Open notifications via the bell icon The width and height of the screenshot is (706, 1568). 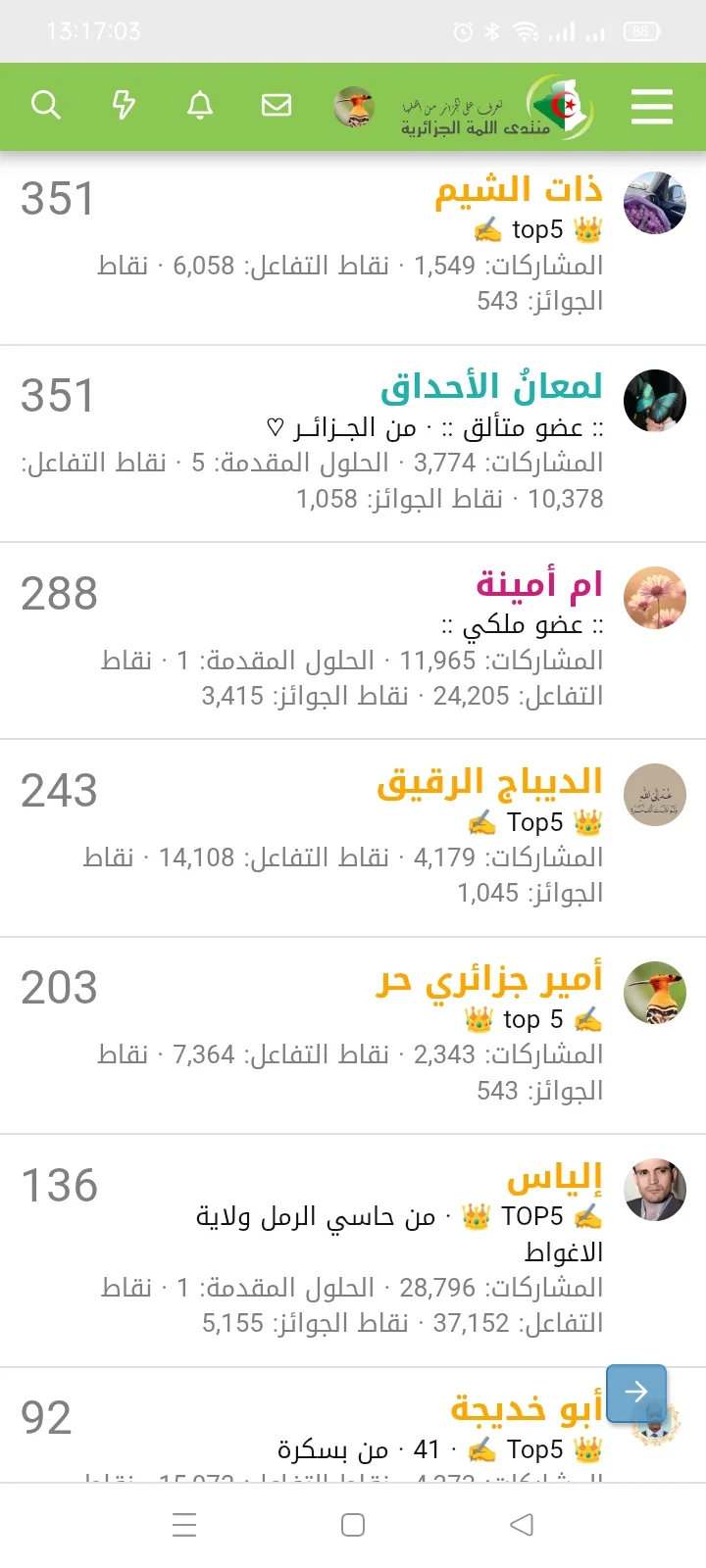pyautogui.click(x=200, y=106)
